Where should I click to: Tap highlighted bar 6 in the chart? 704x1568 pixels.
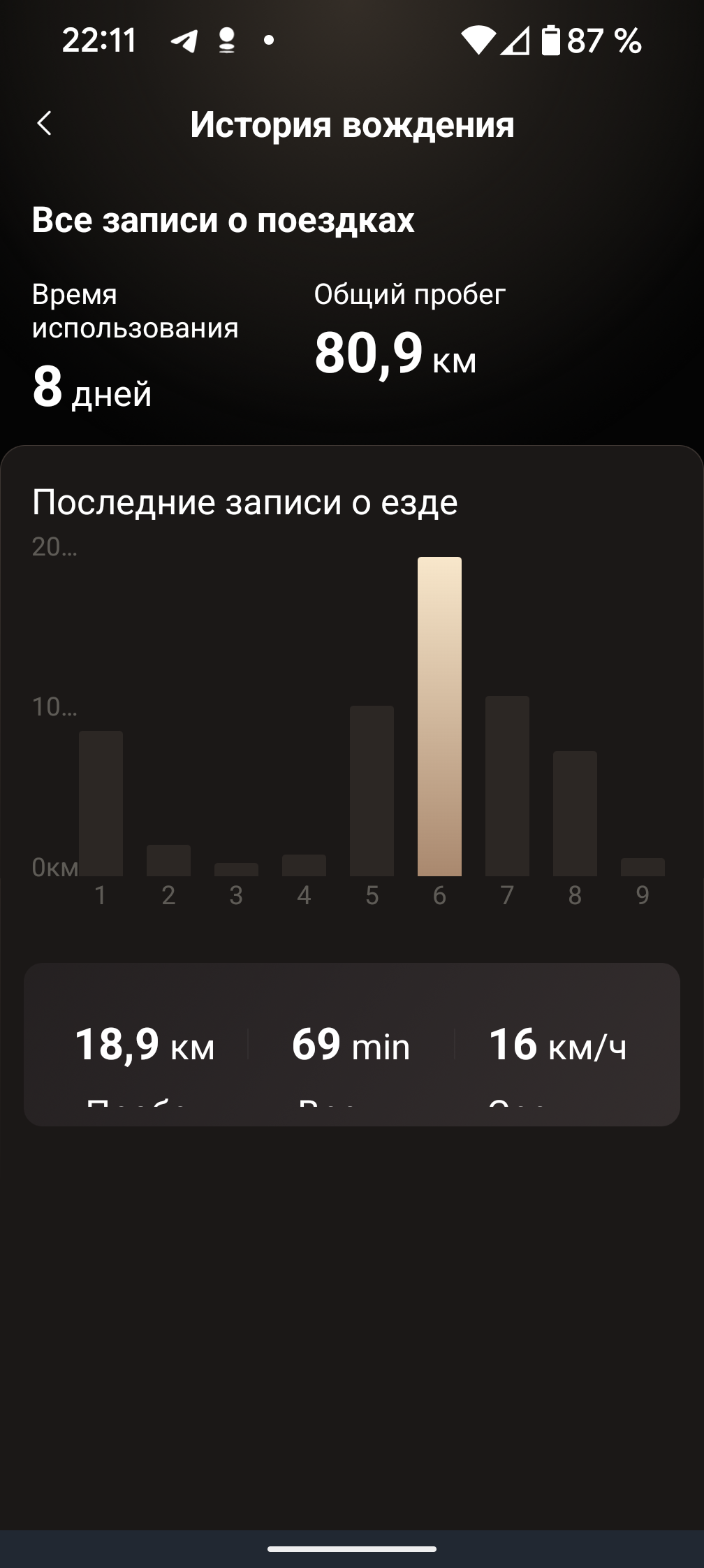pyautogui.click(x=439, y=716)
